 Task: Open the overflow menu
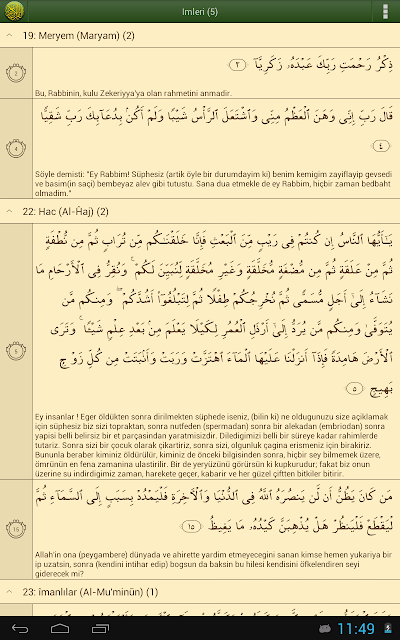(385, 11)
